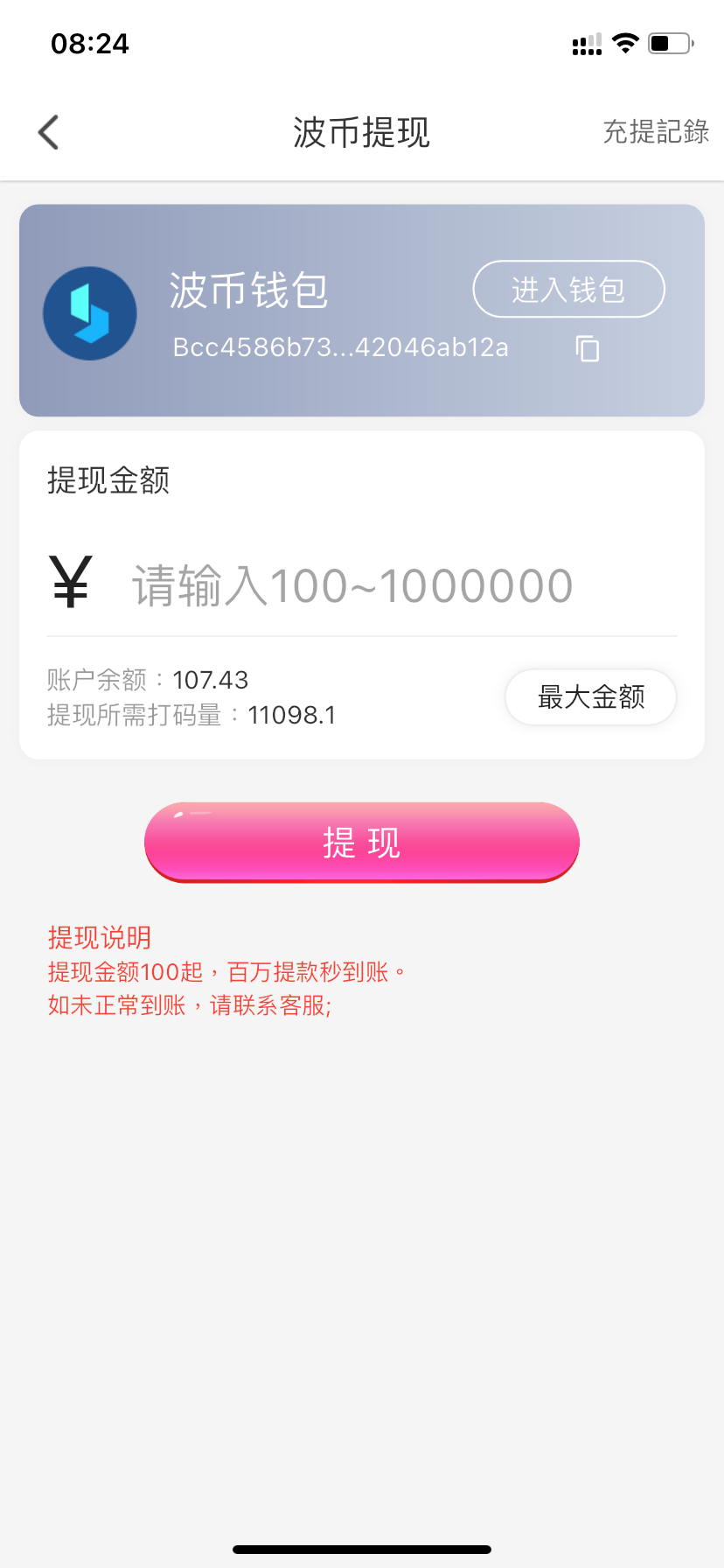
Task: Tap the pink 提现 button
Action: (x=362, y=843)
